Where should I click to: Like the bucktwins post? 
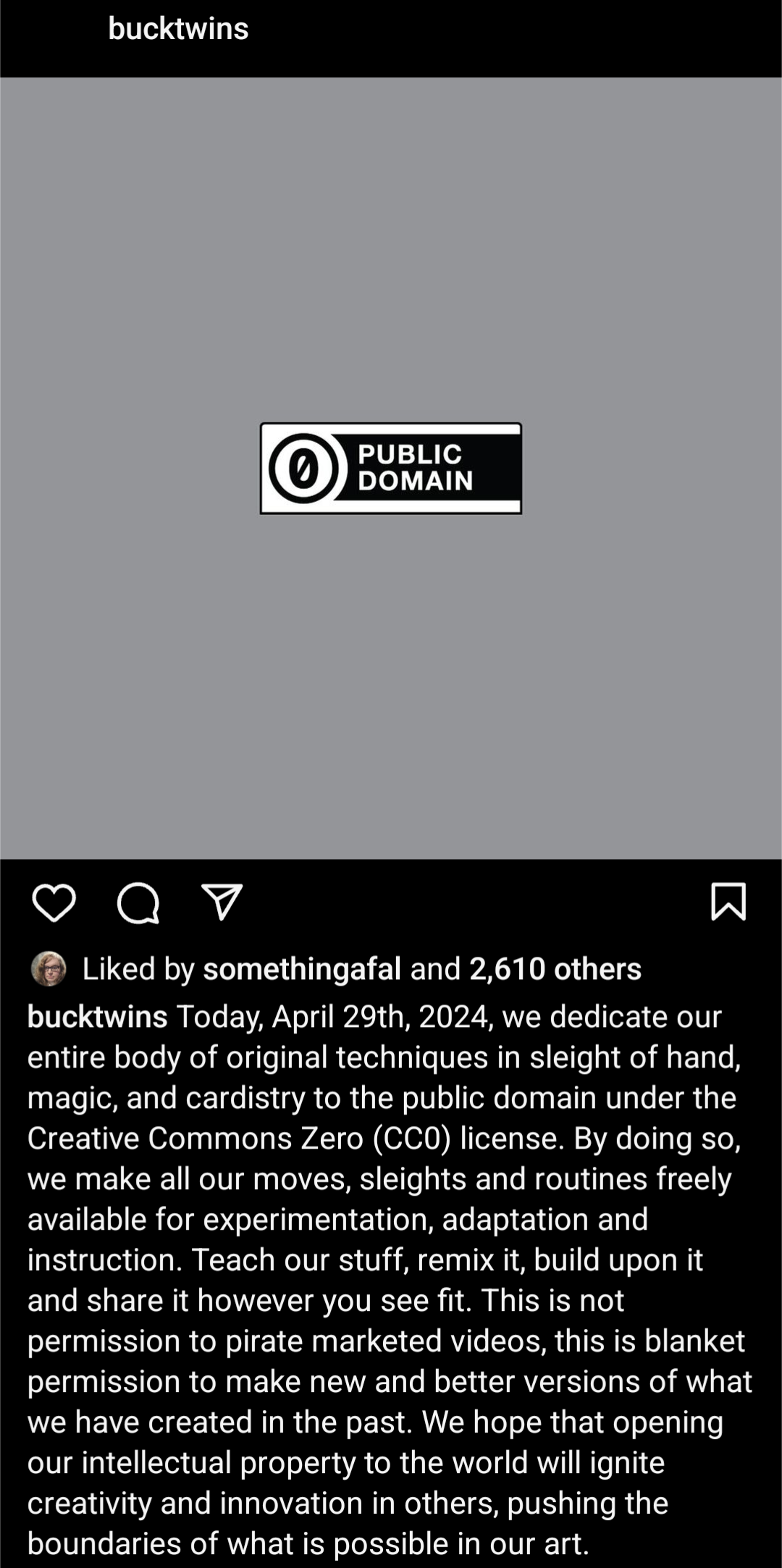54,903
